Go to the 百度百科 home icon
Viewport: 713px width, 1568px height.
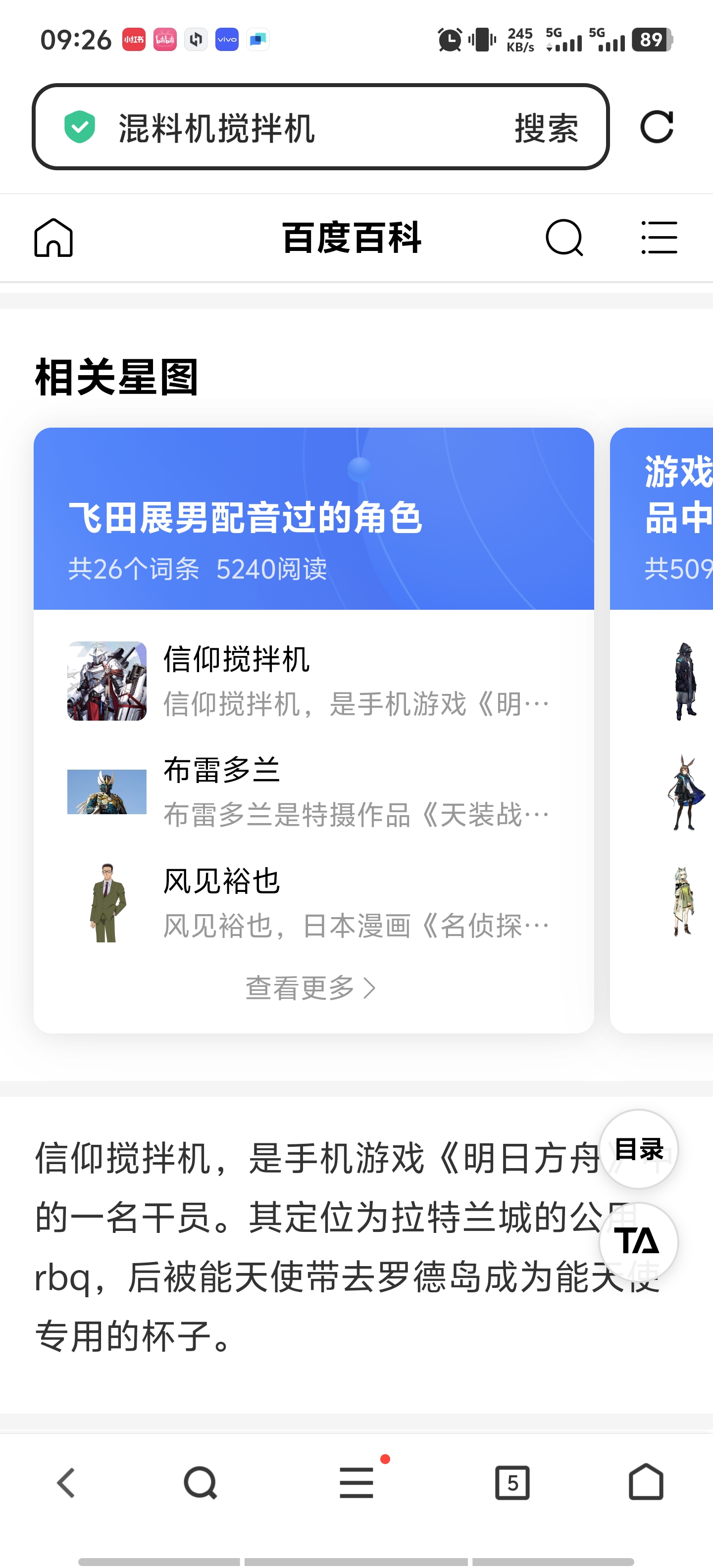[x=53, y=238]
